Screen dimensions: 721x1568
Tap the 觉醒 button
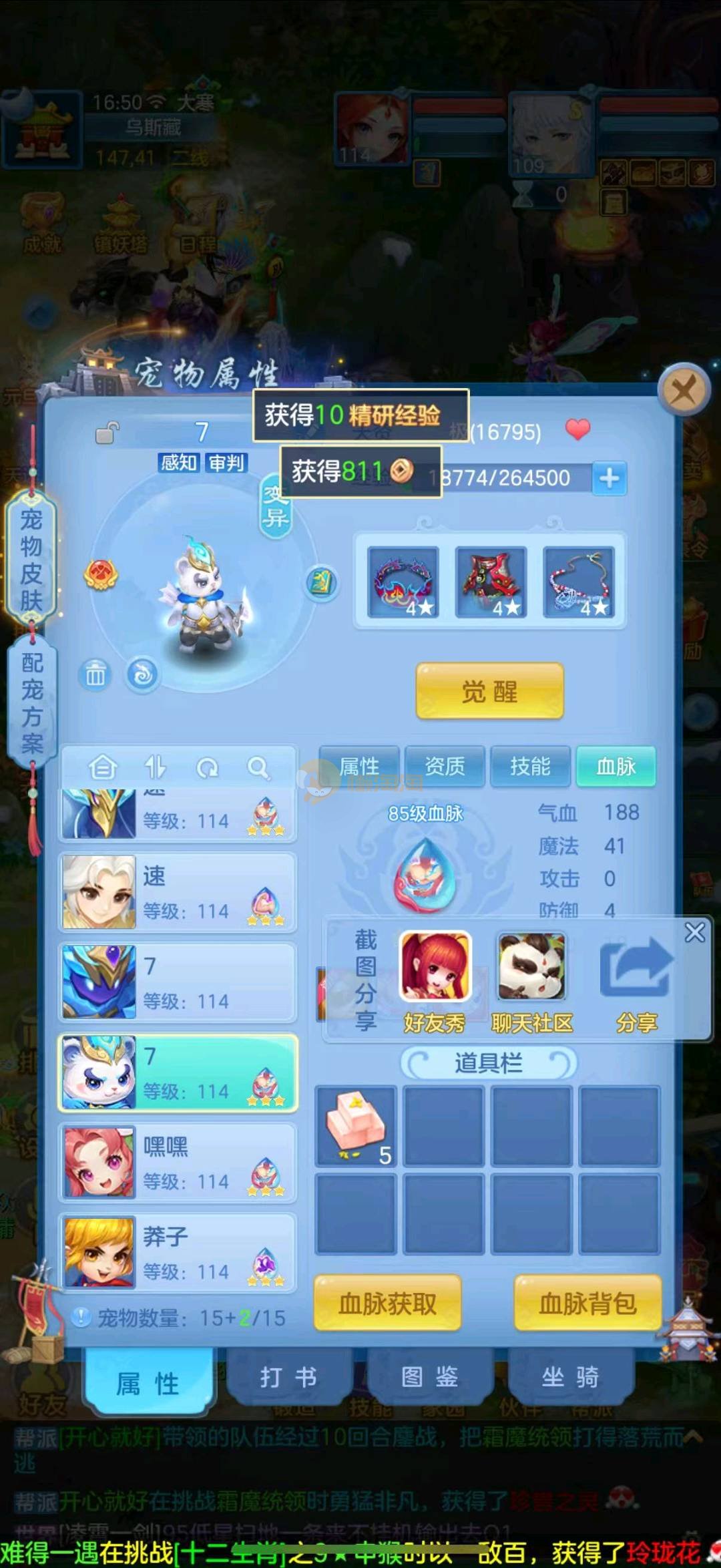click(489, 691)
